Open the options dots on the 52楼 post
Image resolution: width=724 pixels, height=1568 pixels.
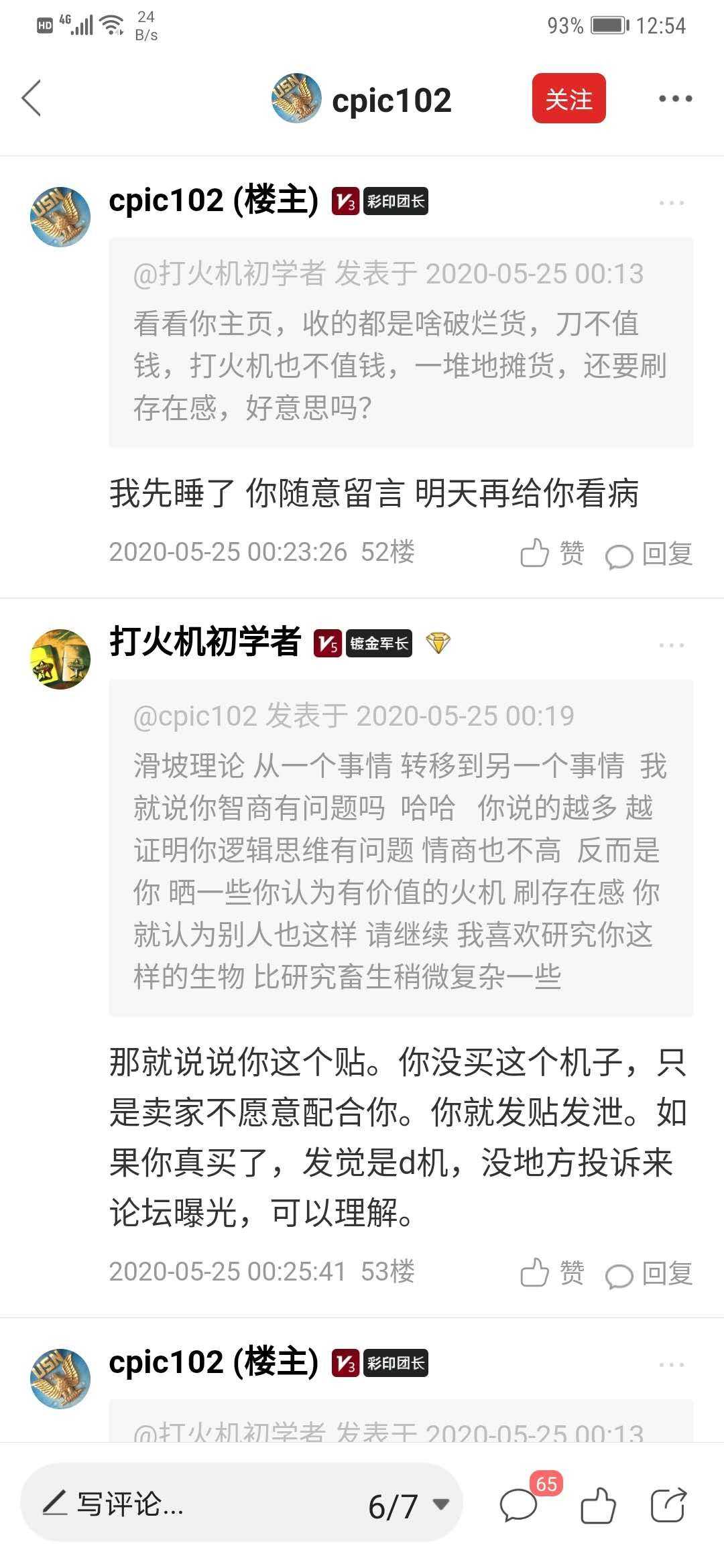coord(671,203)
